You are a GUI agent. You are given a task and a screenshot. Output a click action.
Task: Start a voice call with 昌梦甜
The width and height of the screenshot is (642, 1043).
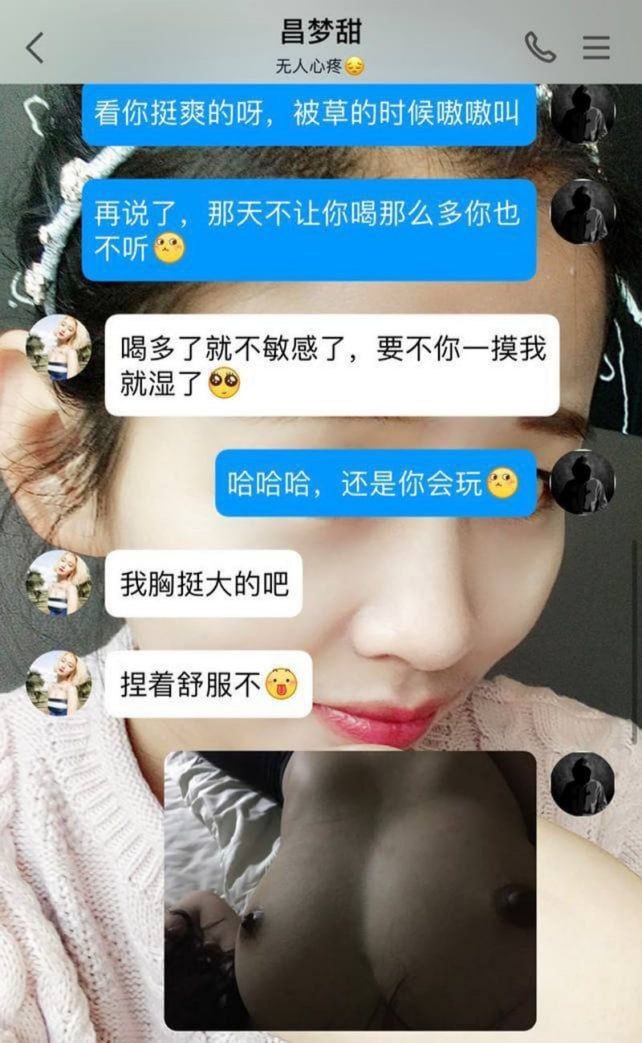pyautogui.click(x=540, y=47)
